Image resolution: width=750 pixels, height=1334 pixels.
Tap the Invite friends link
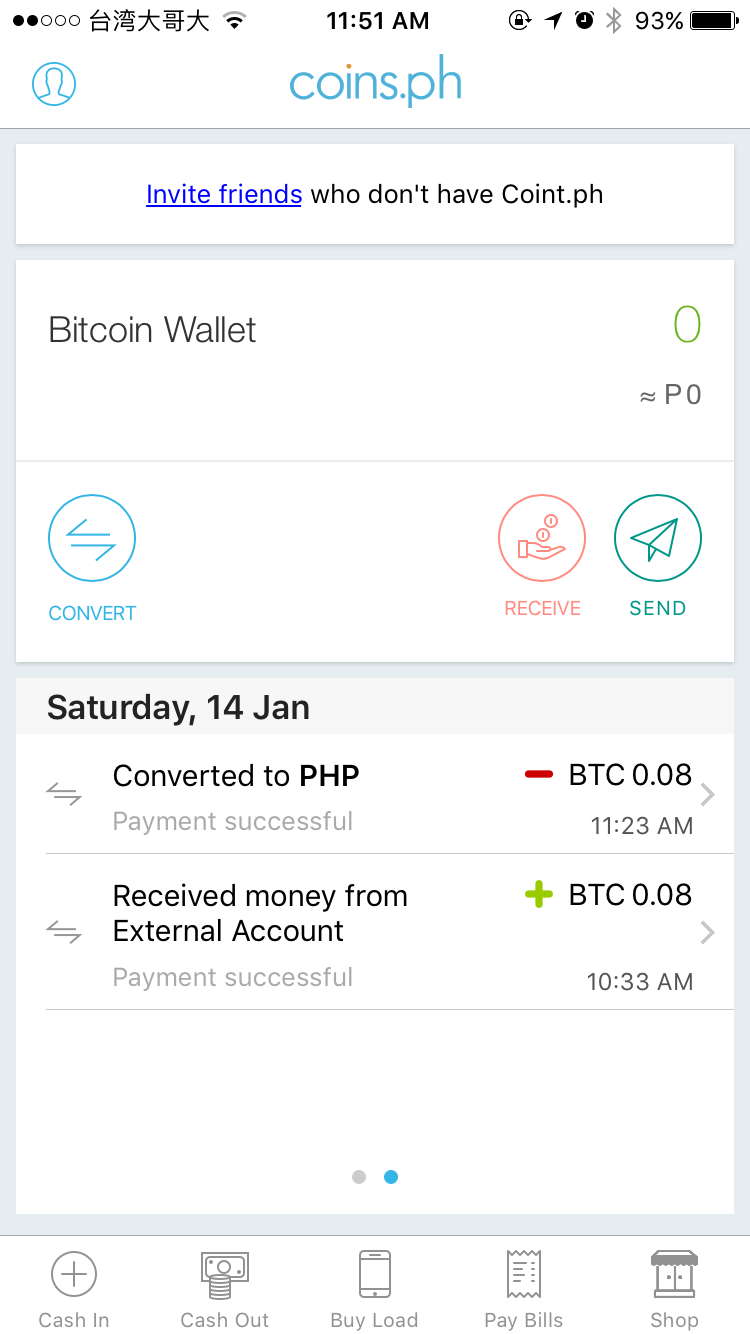pyautogui.click(x=224, y=194)
